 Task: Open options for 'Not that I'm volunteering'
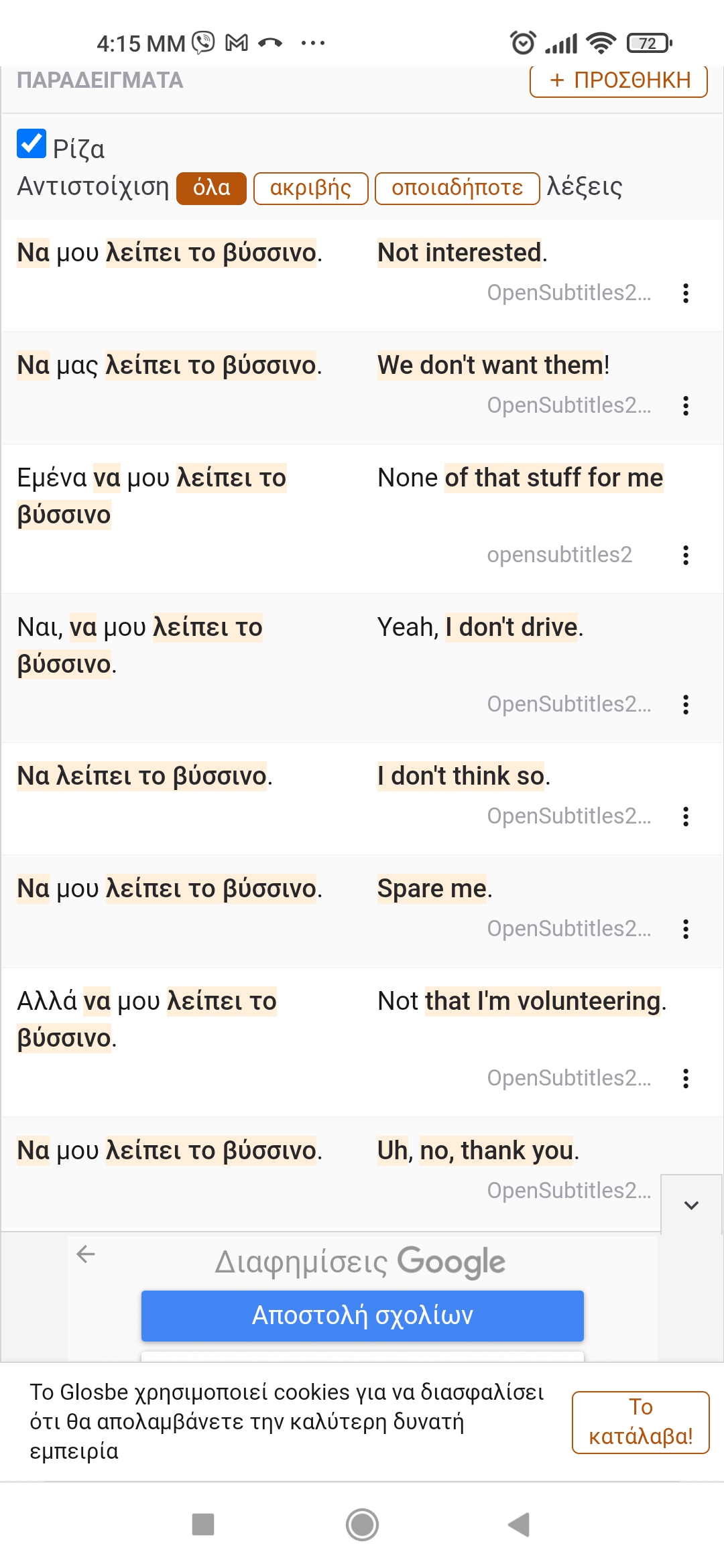pyautogui.click(x=685, y=1078)
